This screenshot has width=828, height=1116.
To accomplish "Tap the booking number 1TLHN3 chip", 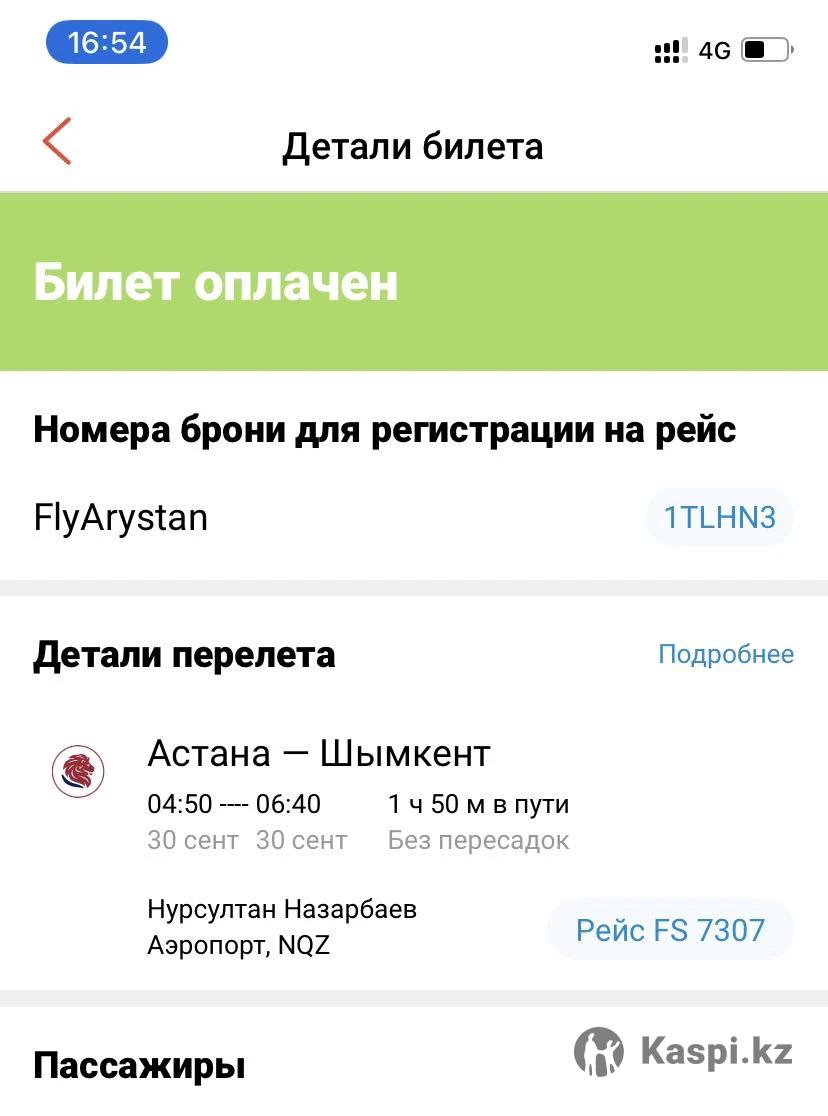I will tap(719, 518).
